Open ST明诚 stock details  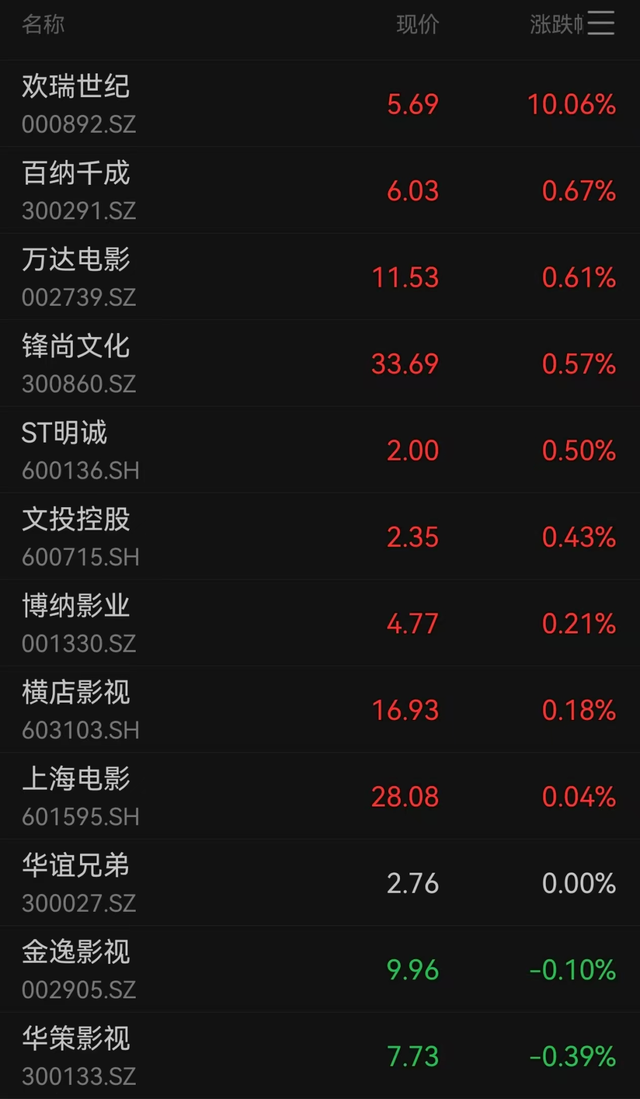point(320,450)
